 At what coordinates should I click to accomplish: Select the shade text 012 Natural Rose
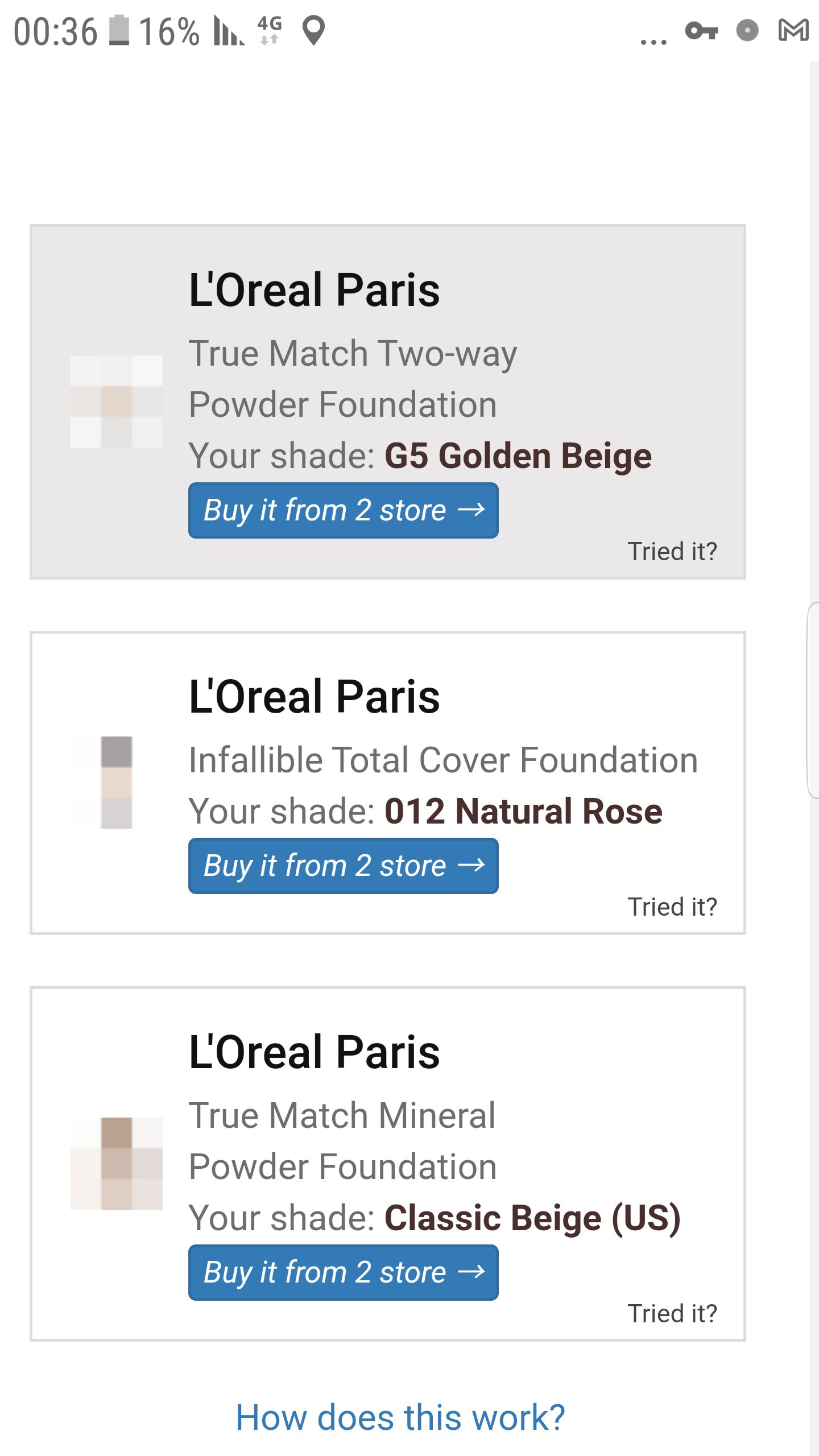point(522,810)
